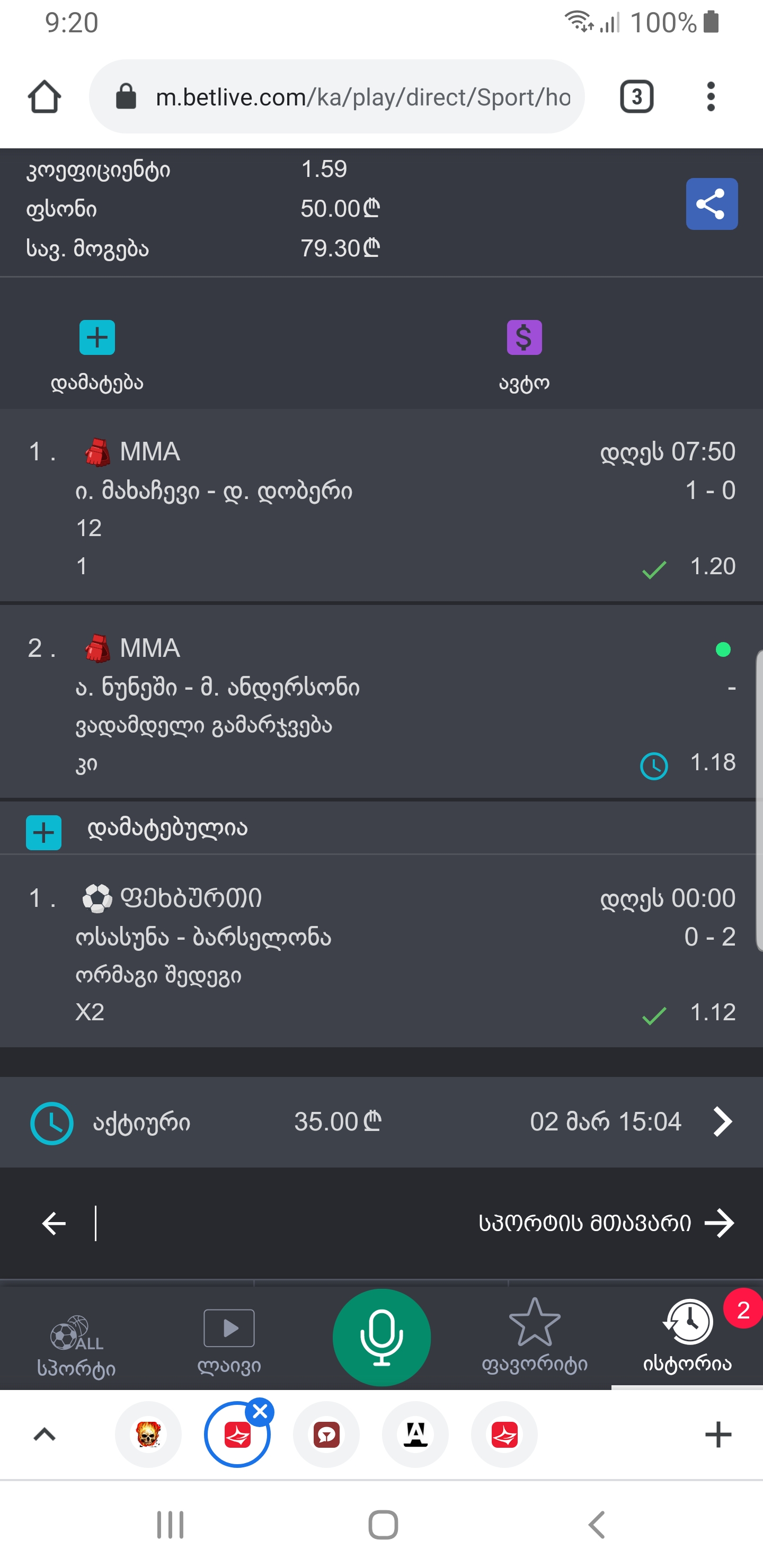
Task: Open the ავტო dollar icon
Action: (524, 337)
